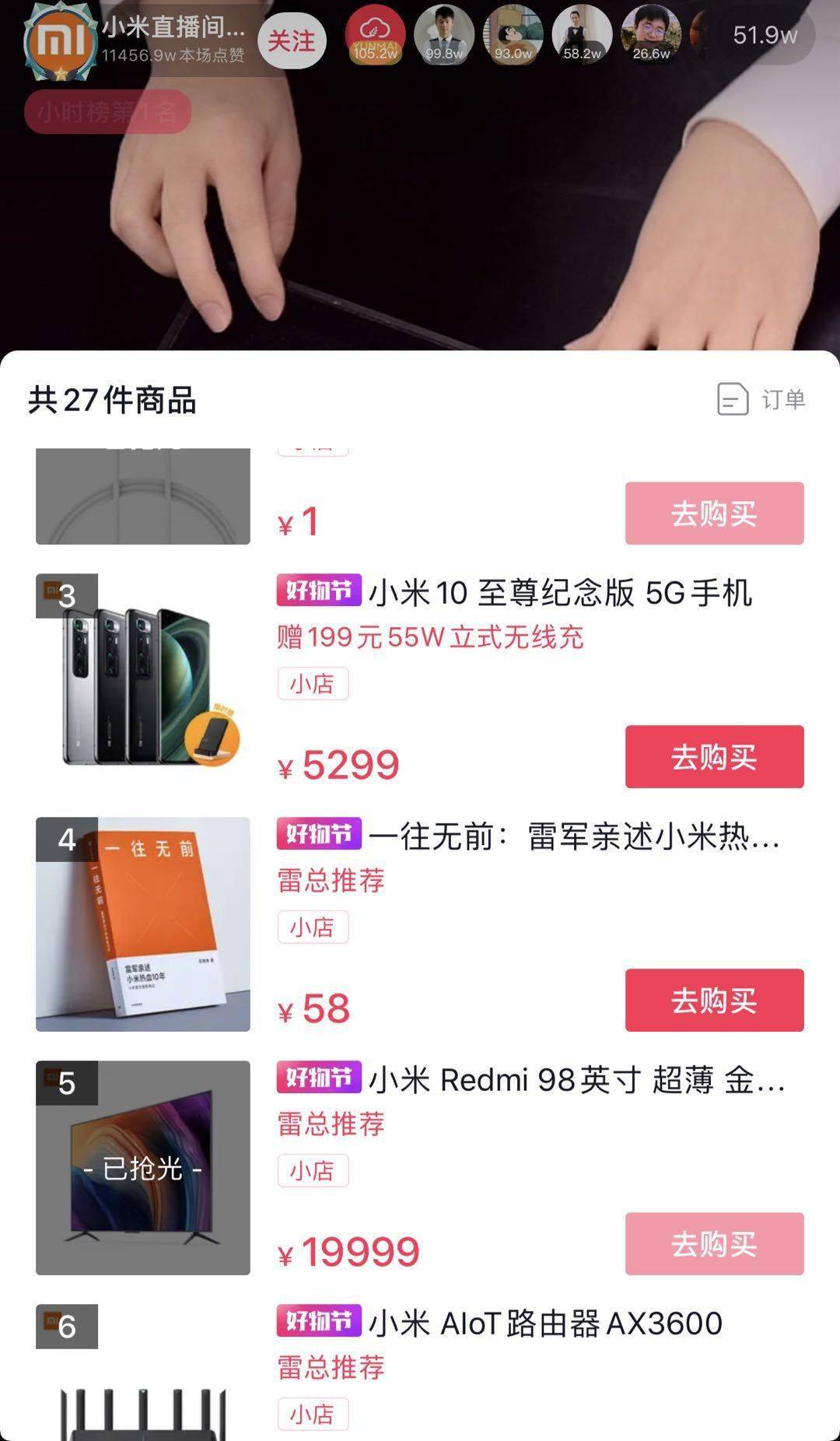Viewport: 840px width, 1441px height.
Task: Tap the 好物节 badge on Xiaomi 10 item
Action: 318,593
